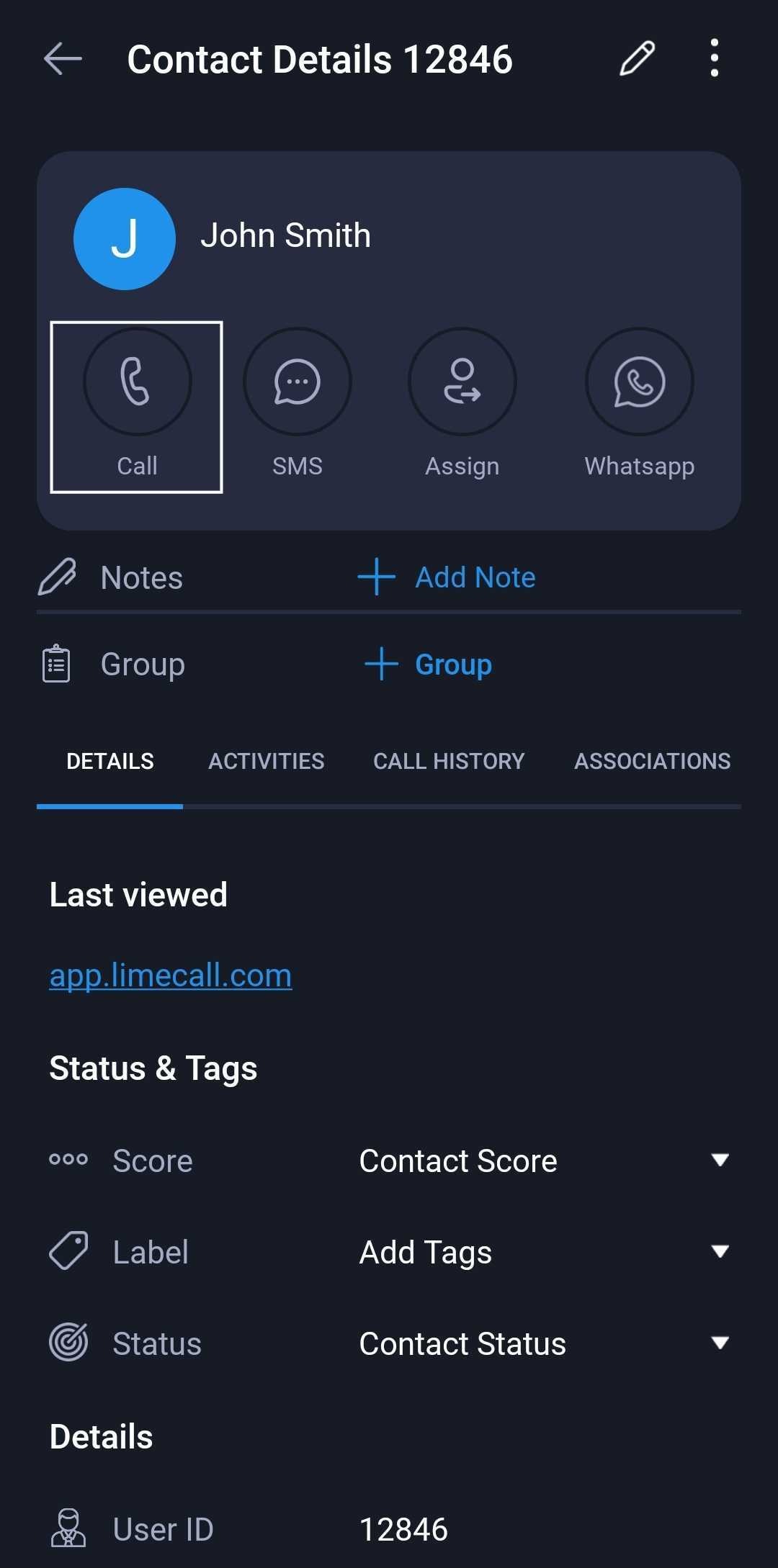Switch to the Activities tab
Screen dimensions: 778x1568
coord(267,761)
